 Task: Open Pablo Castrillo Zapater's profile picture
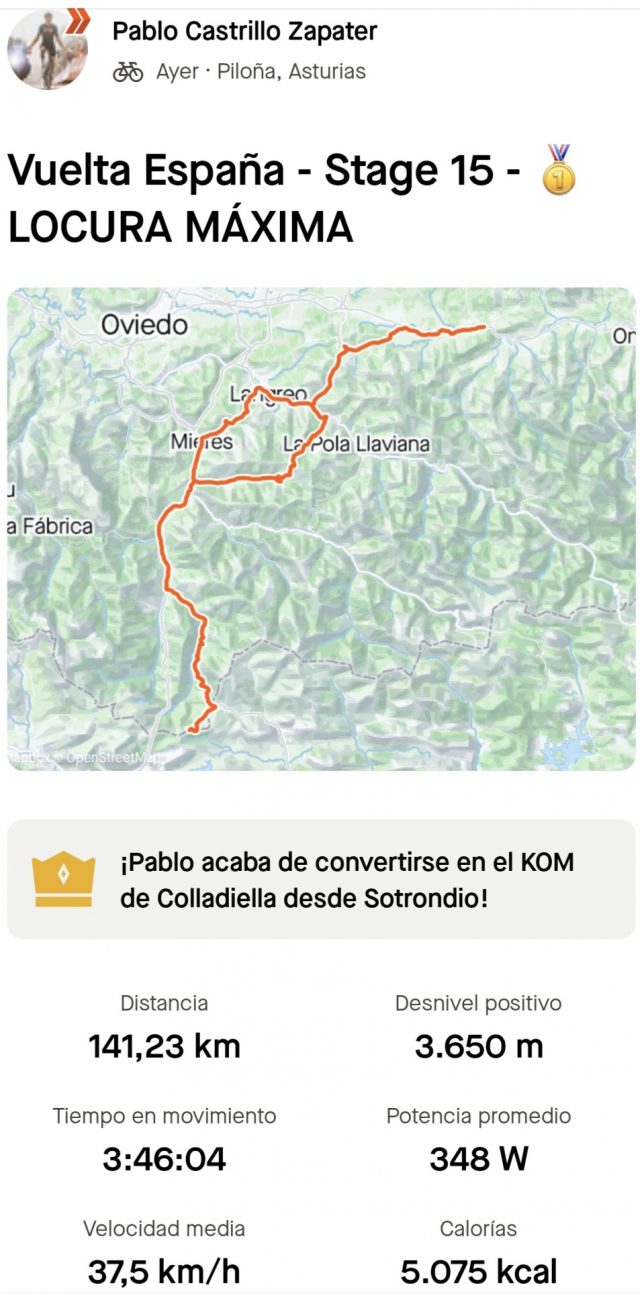47,49
